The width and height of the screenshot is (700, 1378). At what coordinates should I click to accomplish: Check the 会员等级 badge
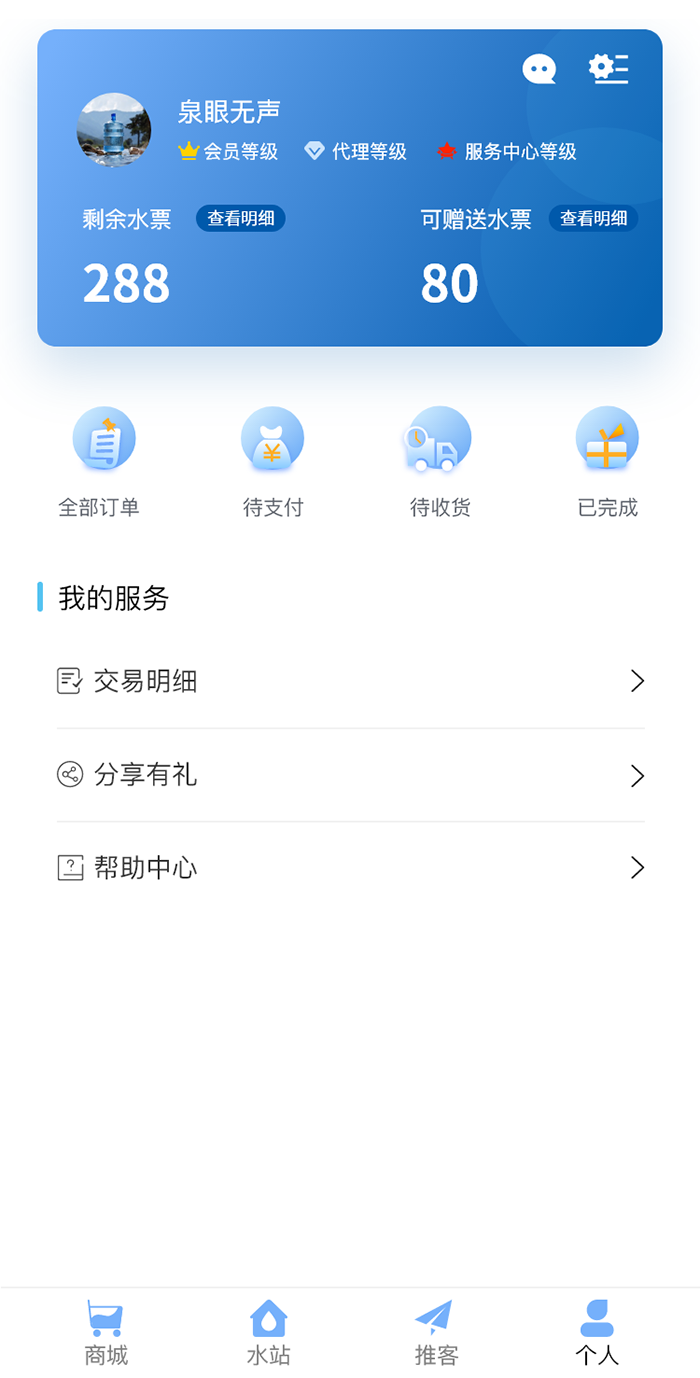tap(228, 152)
